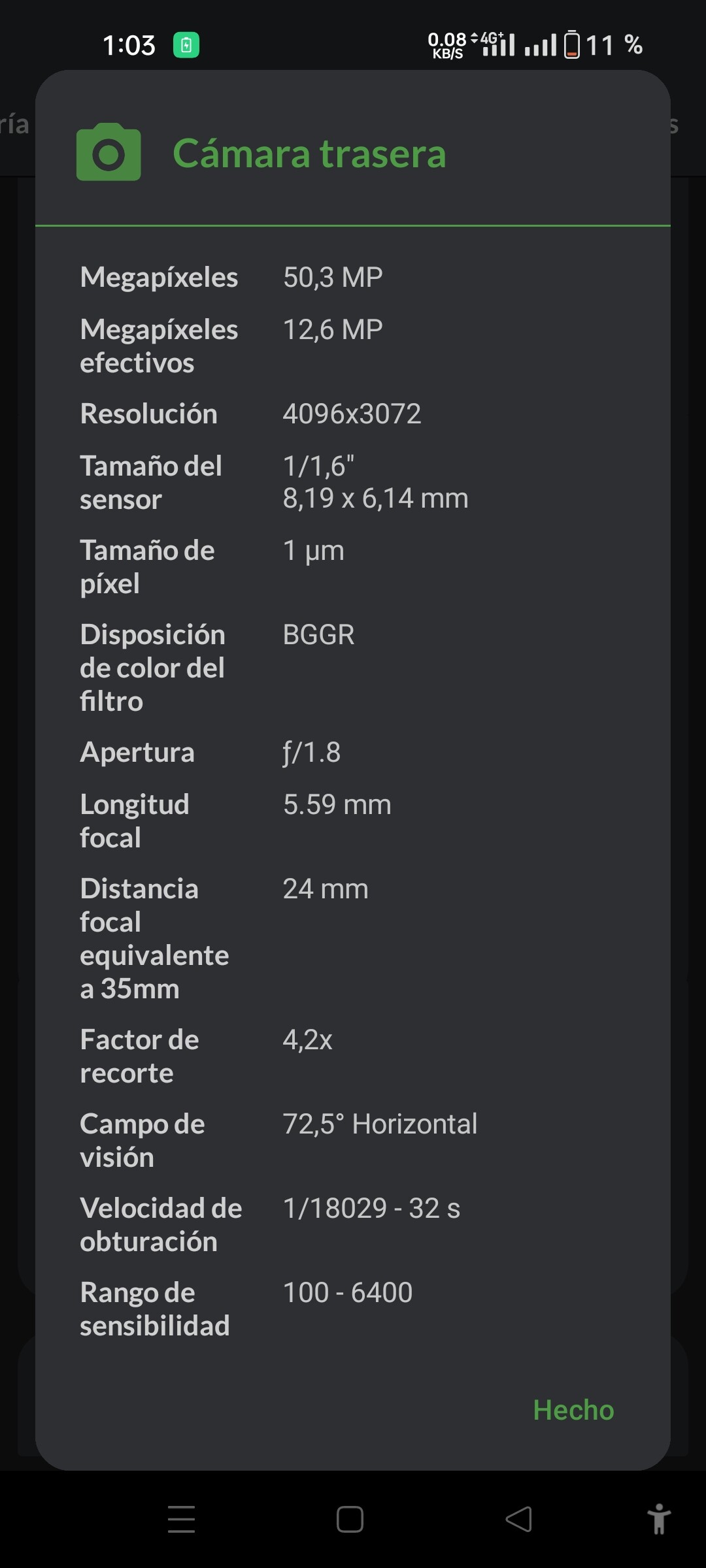Go back using the system back button
The image size is (706, 1568).
coord(519,1519)
